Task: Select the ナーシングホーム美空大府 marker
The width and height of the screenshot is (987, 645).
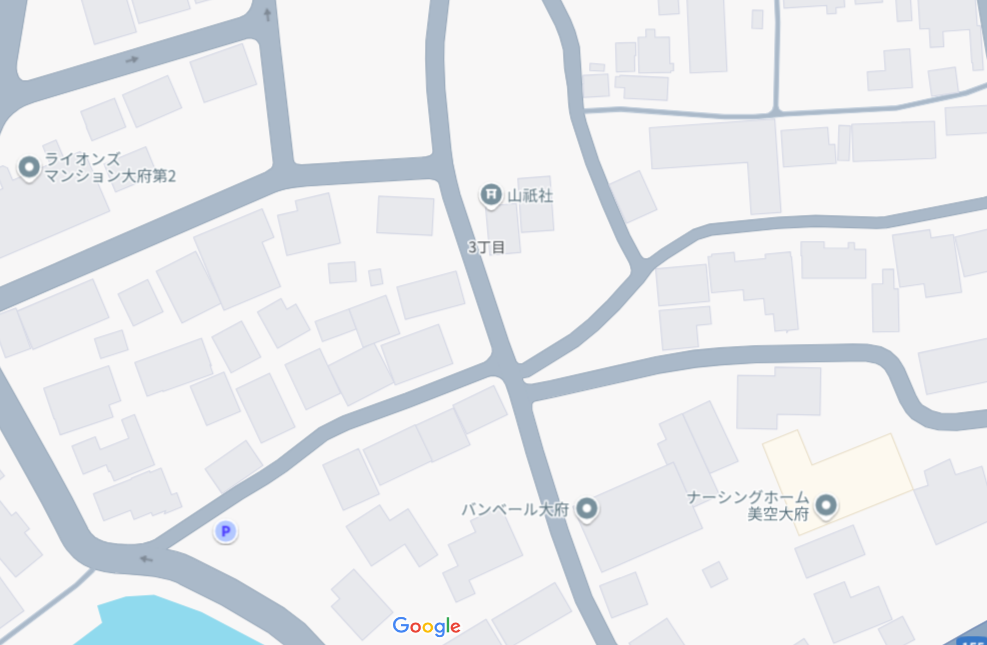Action: [x=826, y=506]
